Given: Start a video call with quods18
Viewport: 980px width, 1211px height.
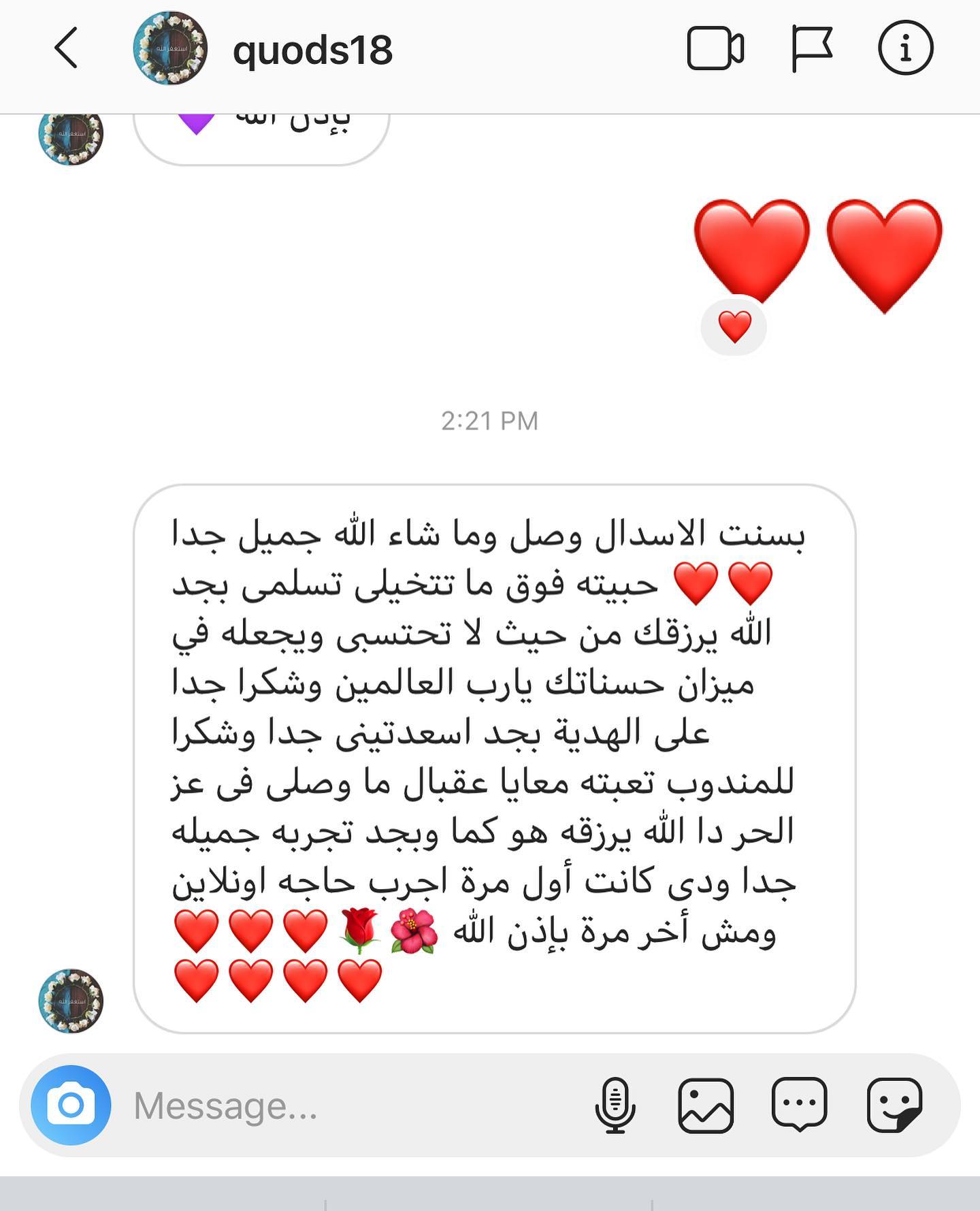Looking at the screenshot, I should coord(715,48).
